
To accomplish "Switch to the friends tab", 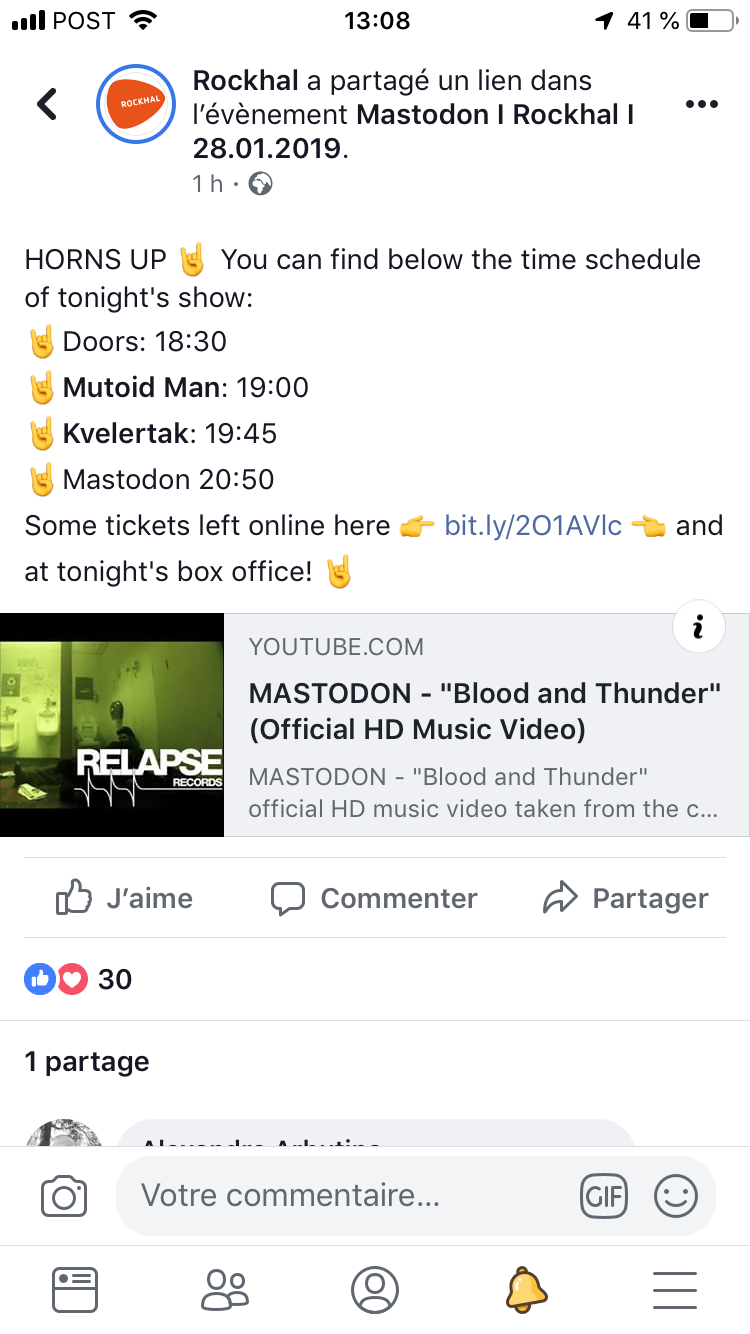I will tap(225, 1290).
